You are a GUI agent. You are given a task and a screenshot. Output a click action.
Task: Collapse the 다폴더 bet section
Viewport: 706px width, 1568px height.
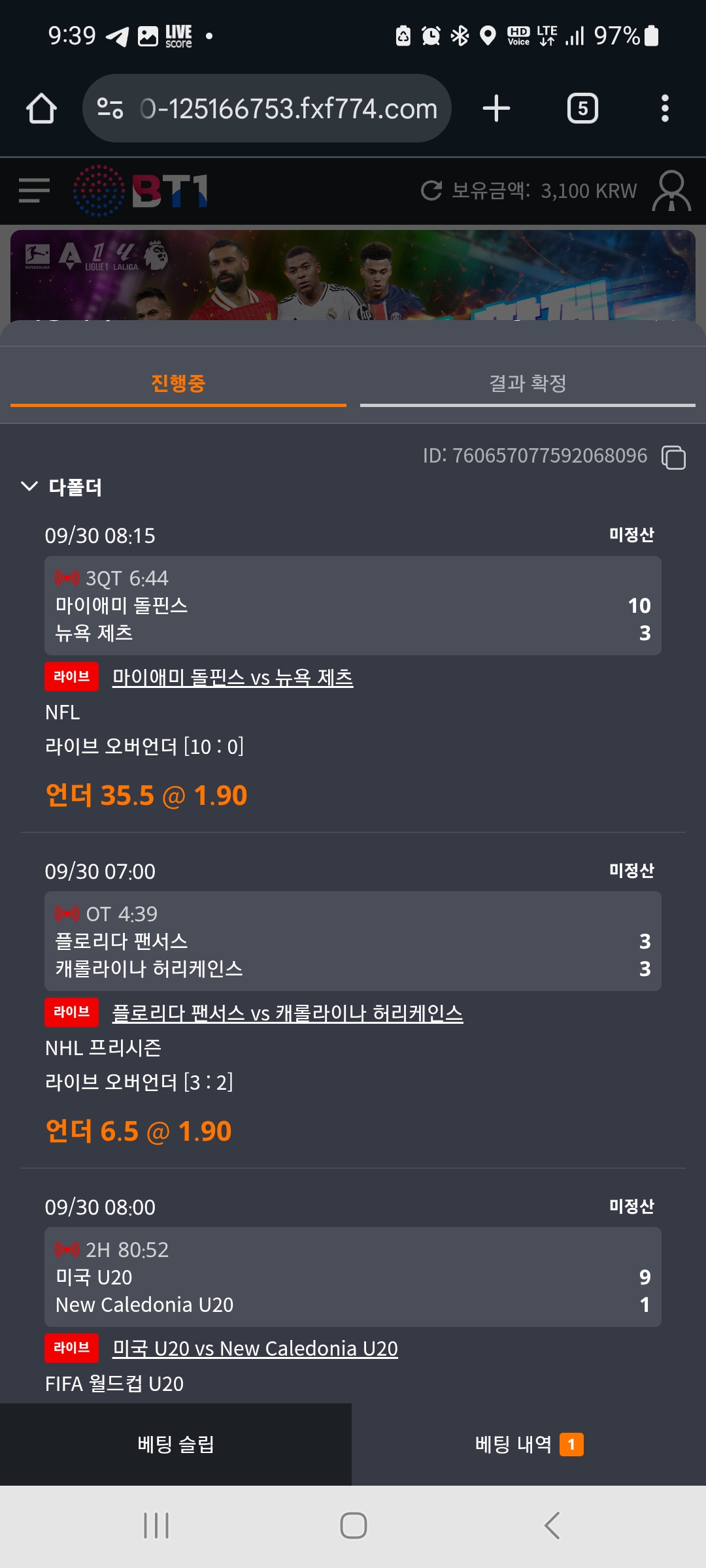click(x=29, y=487)
